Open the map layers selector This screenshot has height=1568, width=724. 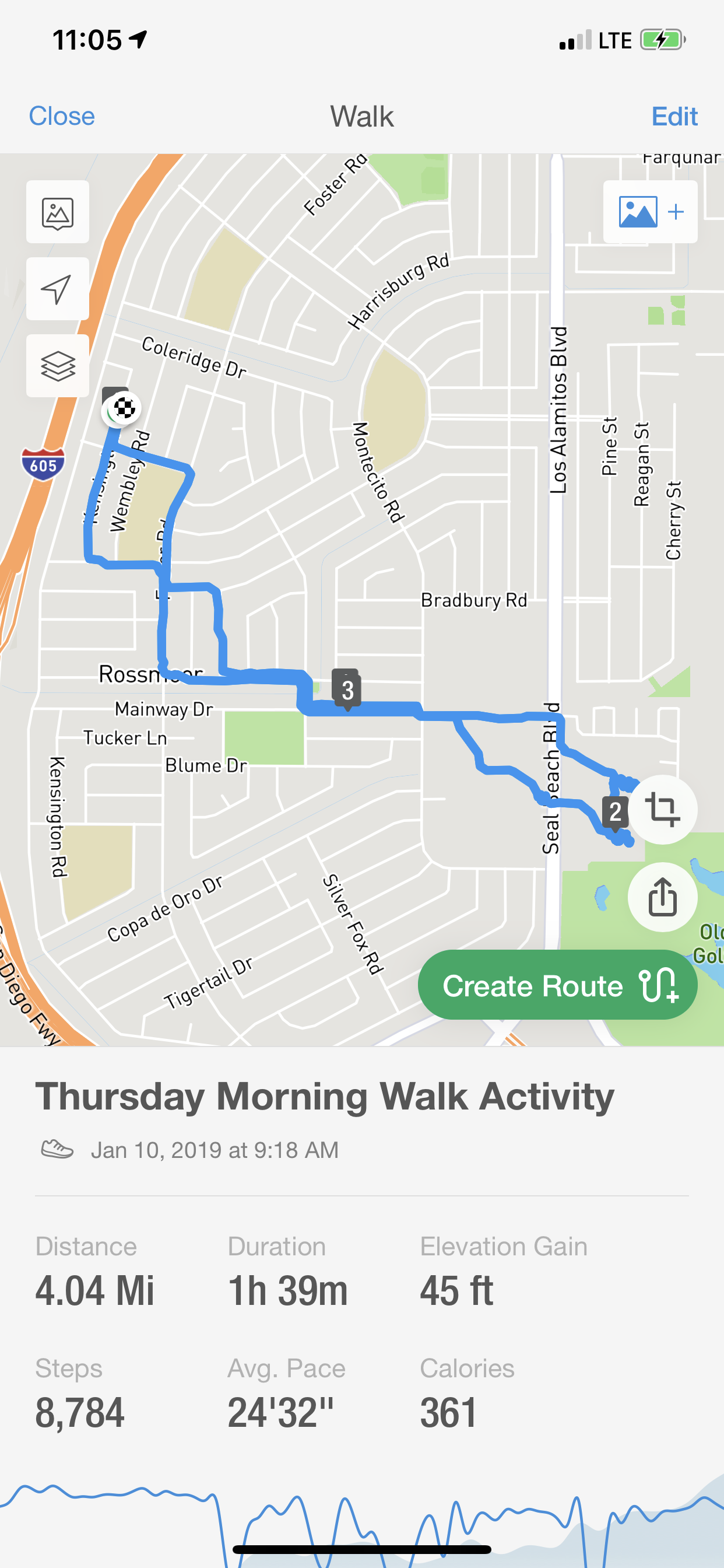(58, 366)
